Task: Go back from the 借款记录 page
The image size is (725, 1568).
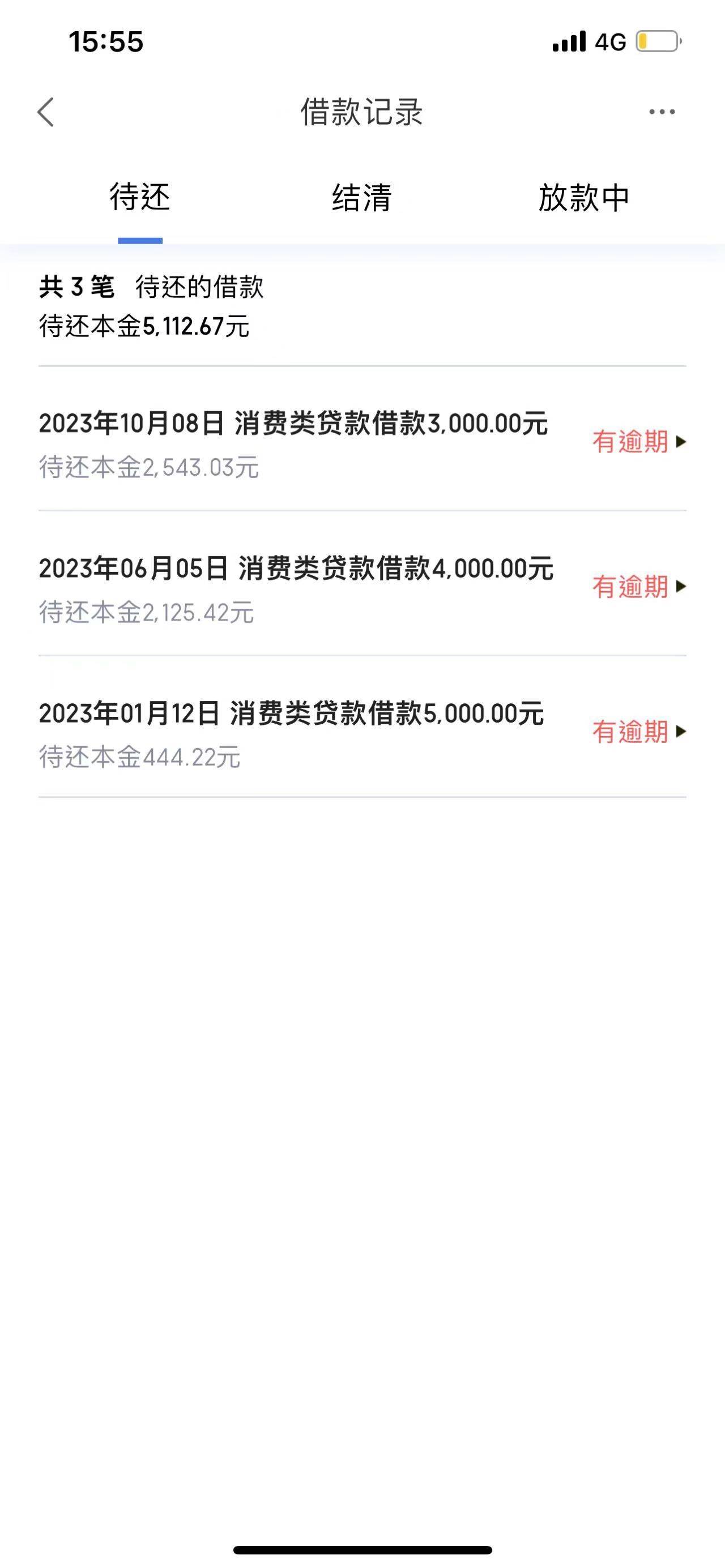Action: 46,112
